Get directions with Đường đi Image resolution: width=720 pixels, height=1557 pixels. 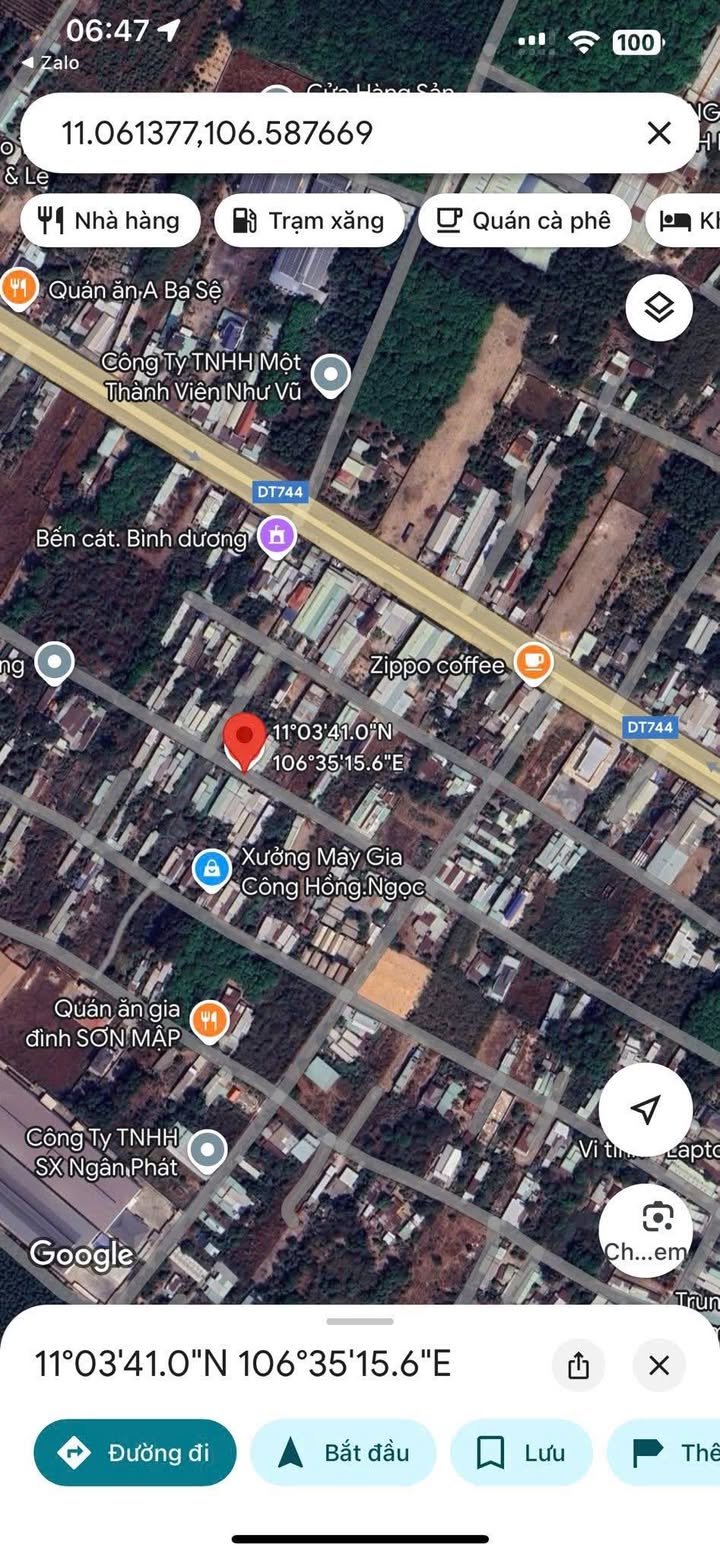tap(135, 1452)
